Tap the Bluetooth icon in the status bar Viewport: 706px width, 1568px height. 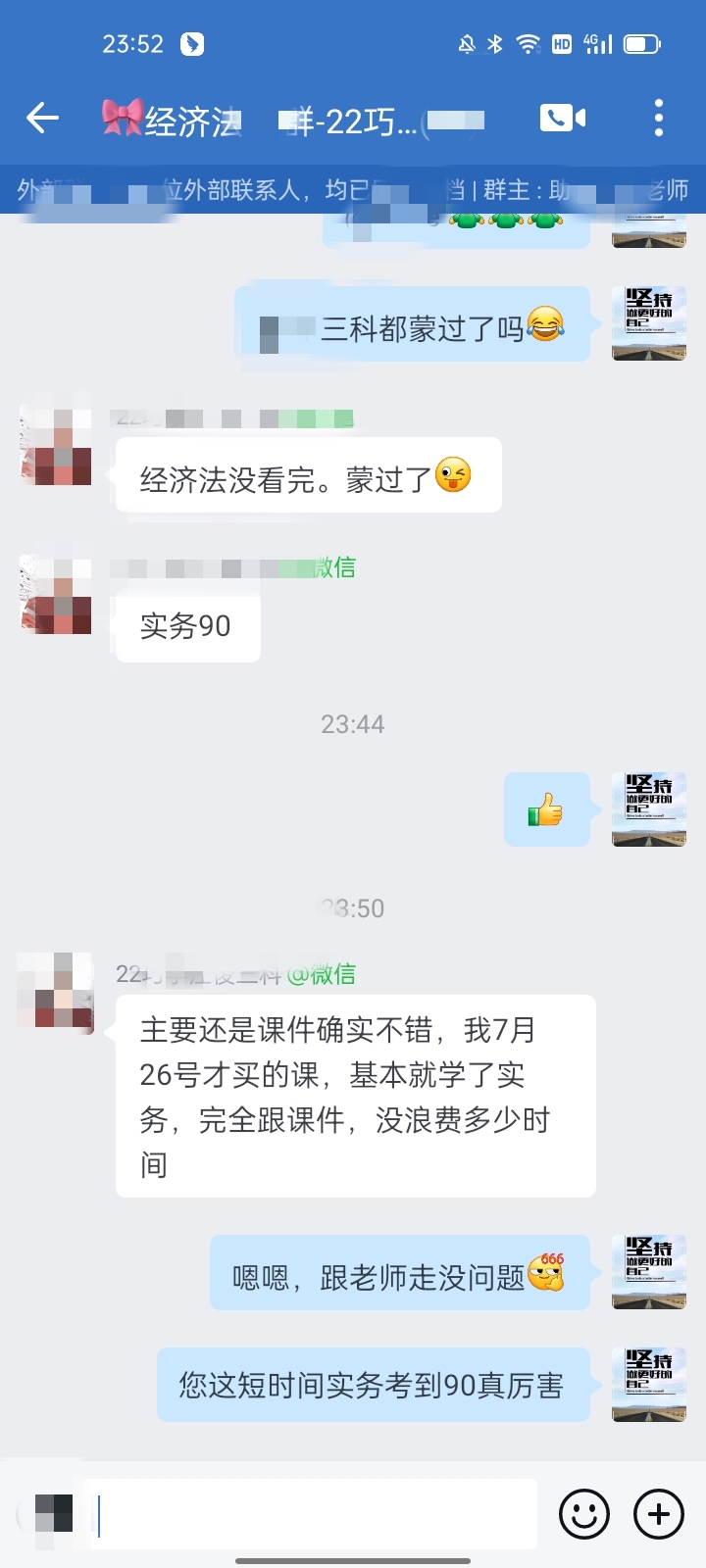pyautogui.click(x=495, y=43)
